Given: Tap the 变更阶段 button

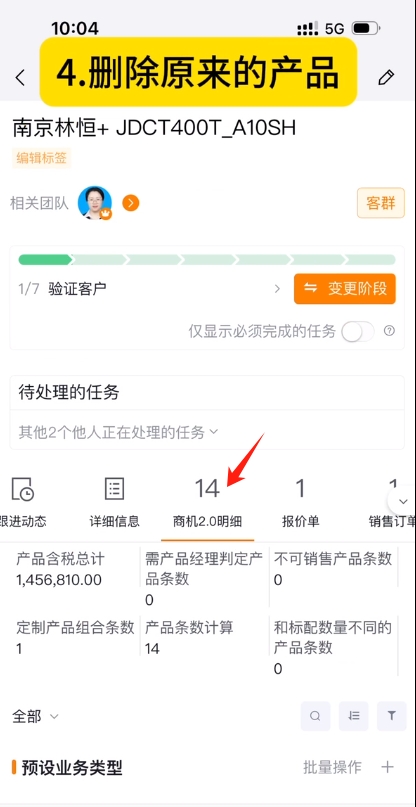Looking at the screenshot, I should 344,288.
